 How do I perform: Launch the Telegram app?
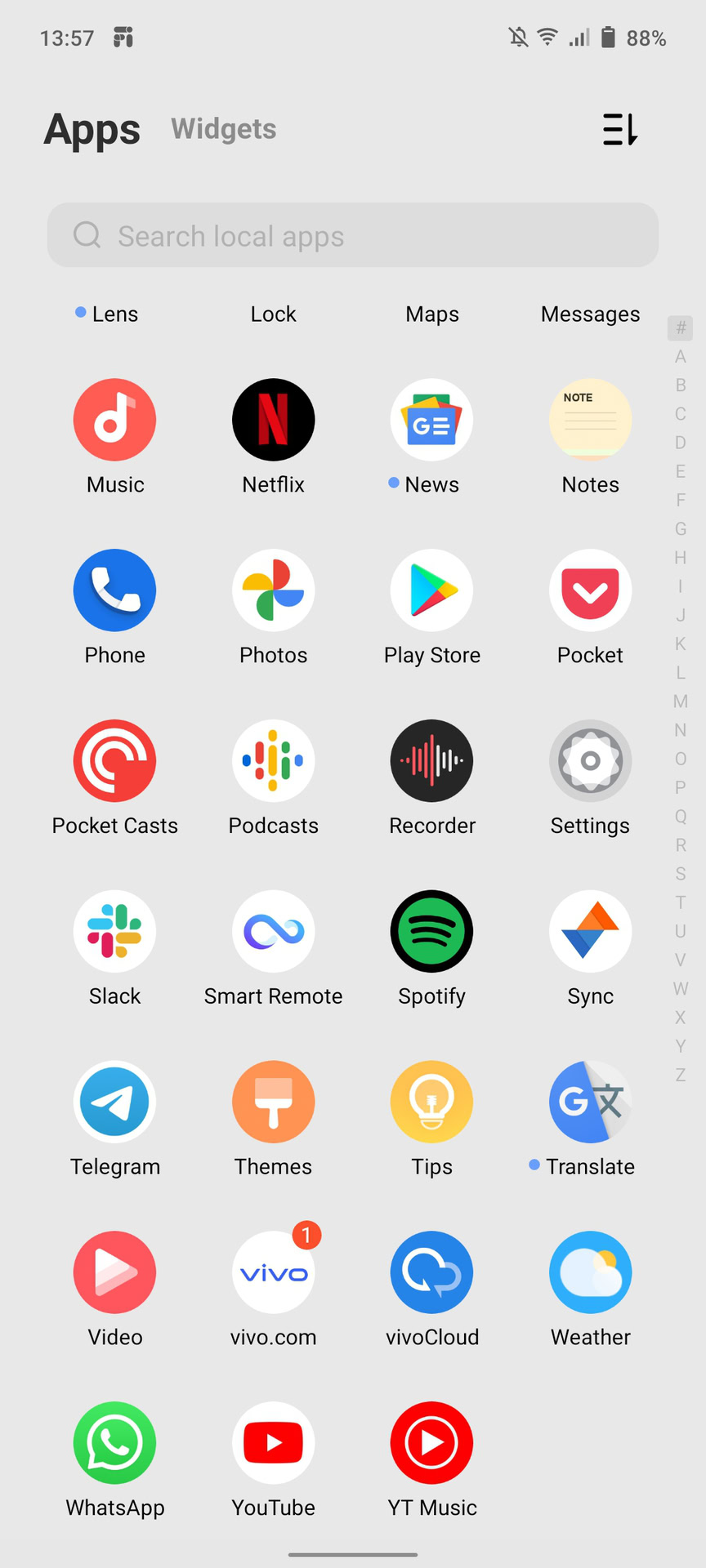tap(114, 1102)
